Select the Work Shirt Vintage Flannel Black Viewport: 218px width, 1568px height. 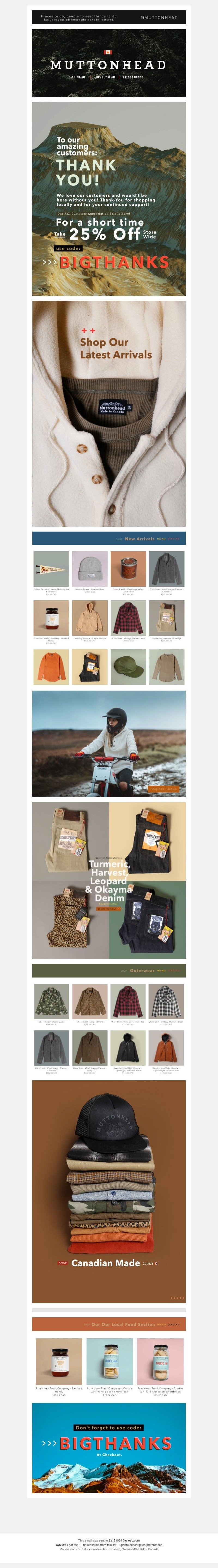(166, 1001)
